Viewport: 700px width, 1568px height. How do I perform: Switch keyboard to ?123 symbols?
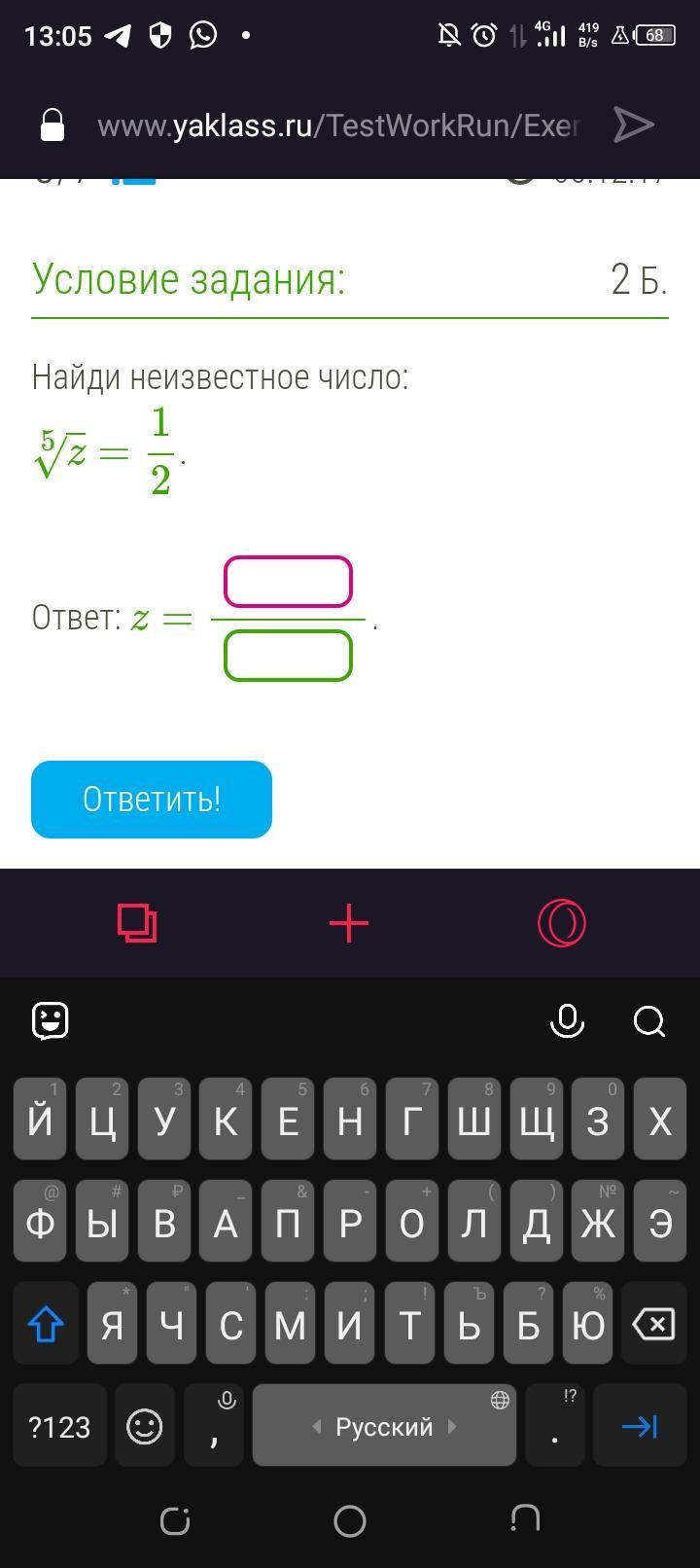tap(59, 1426)
